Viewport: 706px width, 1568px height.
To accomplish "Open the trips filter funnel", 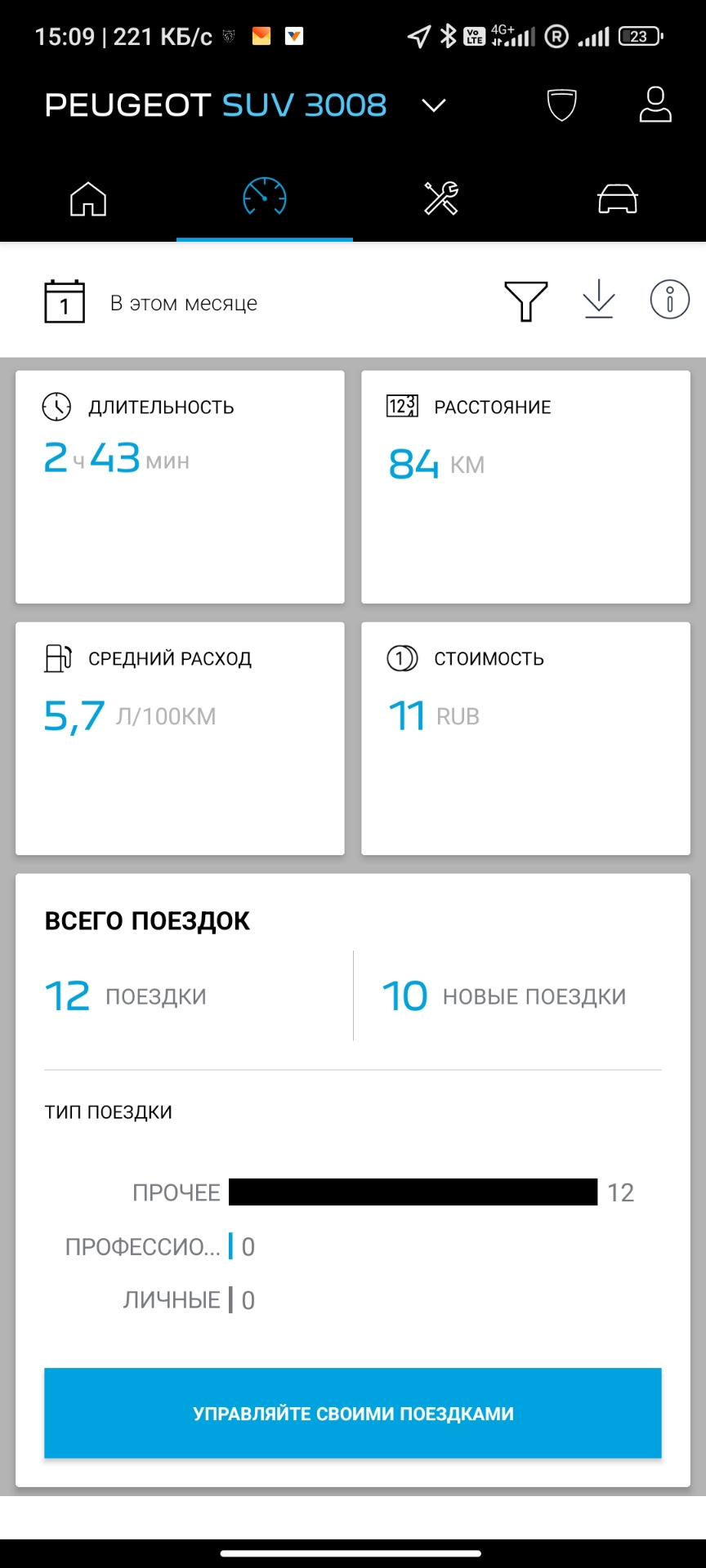I will 525,301.
